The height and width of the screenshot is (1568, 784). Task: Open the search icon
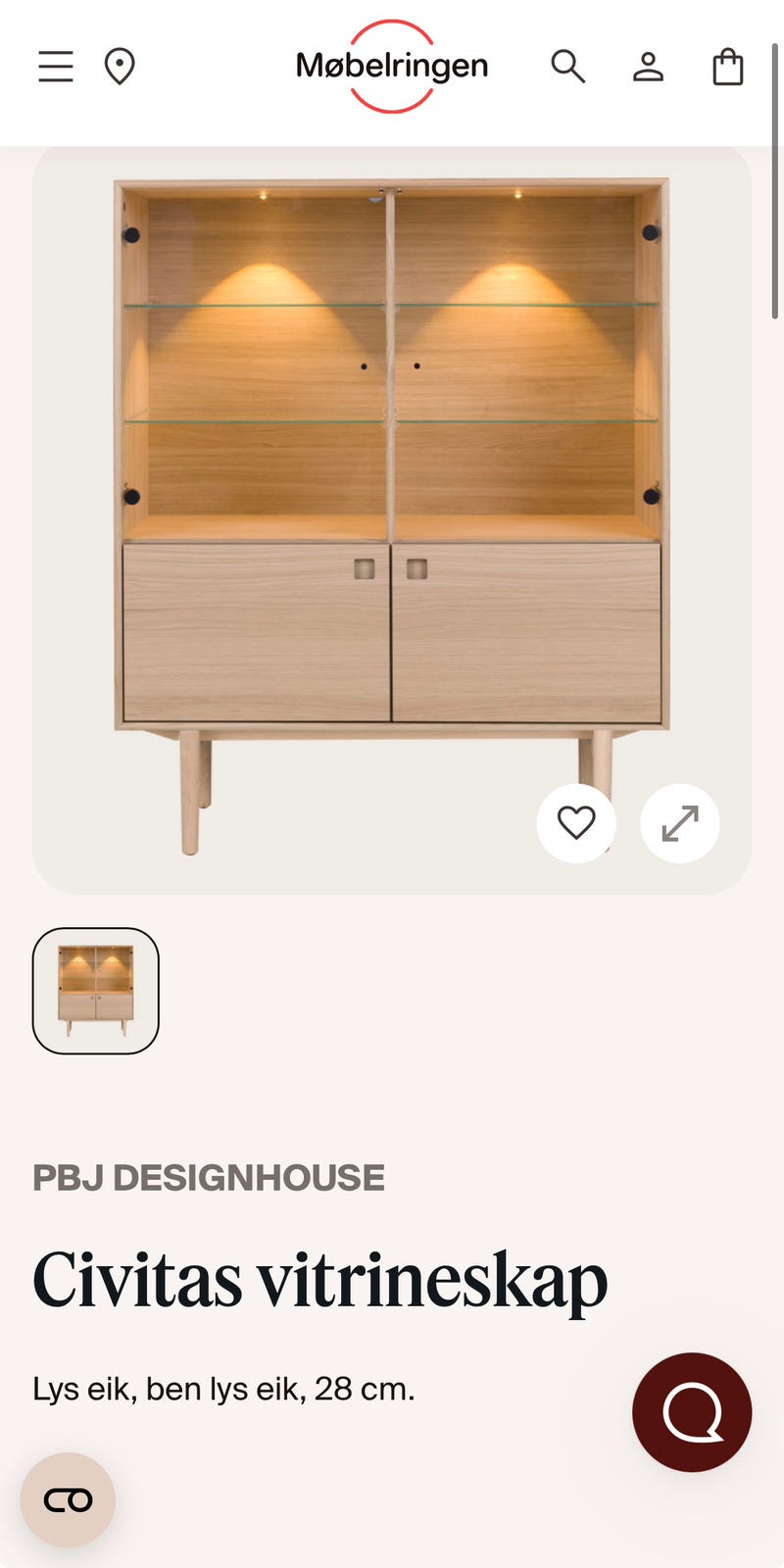pos(567,67)
